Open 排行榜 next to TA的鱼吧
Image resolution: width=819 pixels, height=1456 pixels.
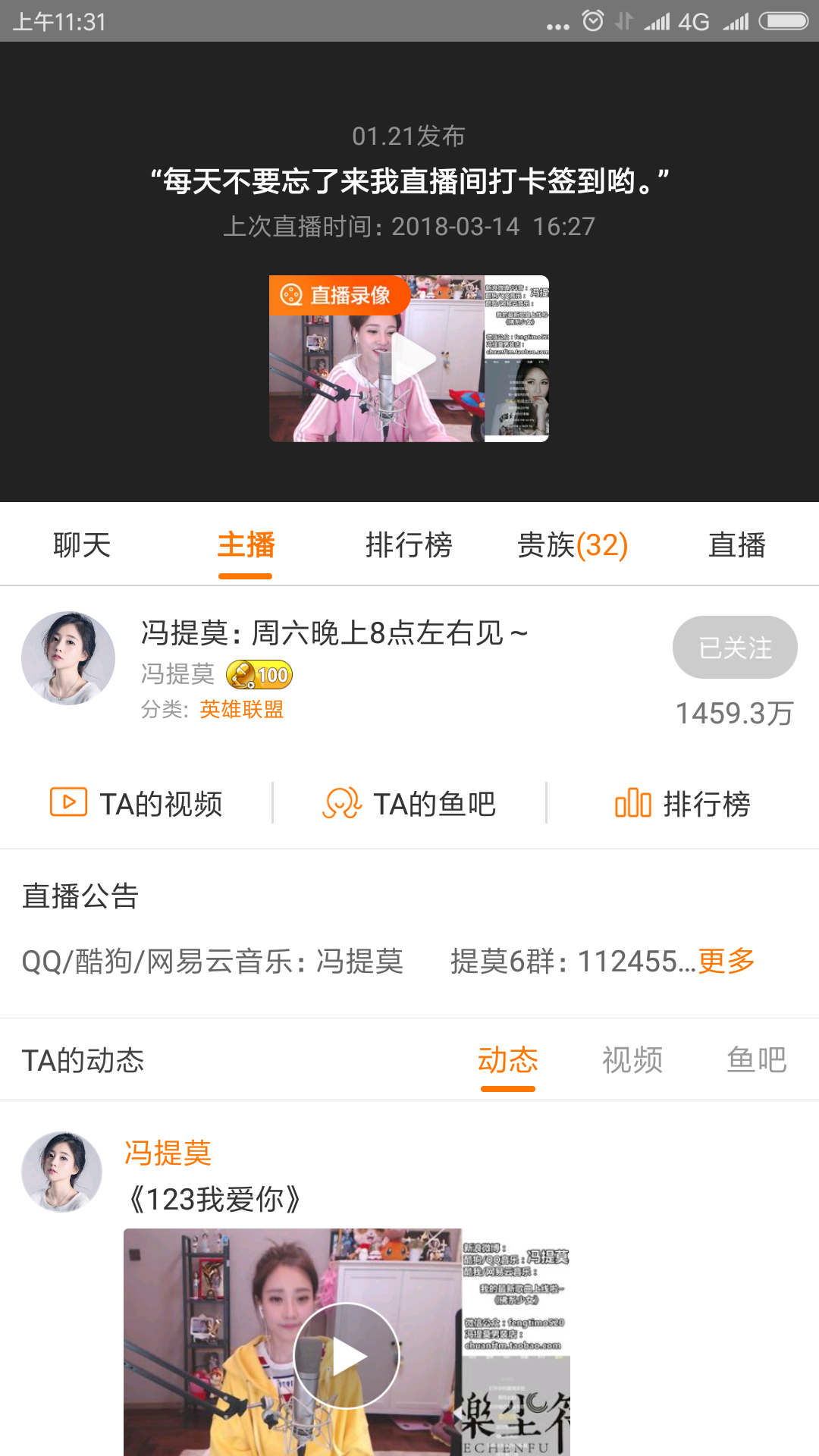click(682, 803)
